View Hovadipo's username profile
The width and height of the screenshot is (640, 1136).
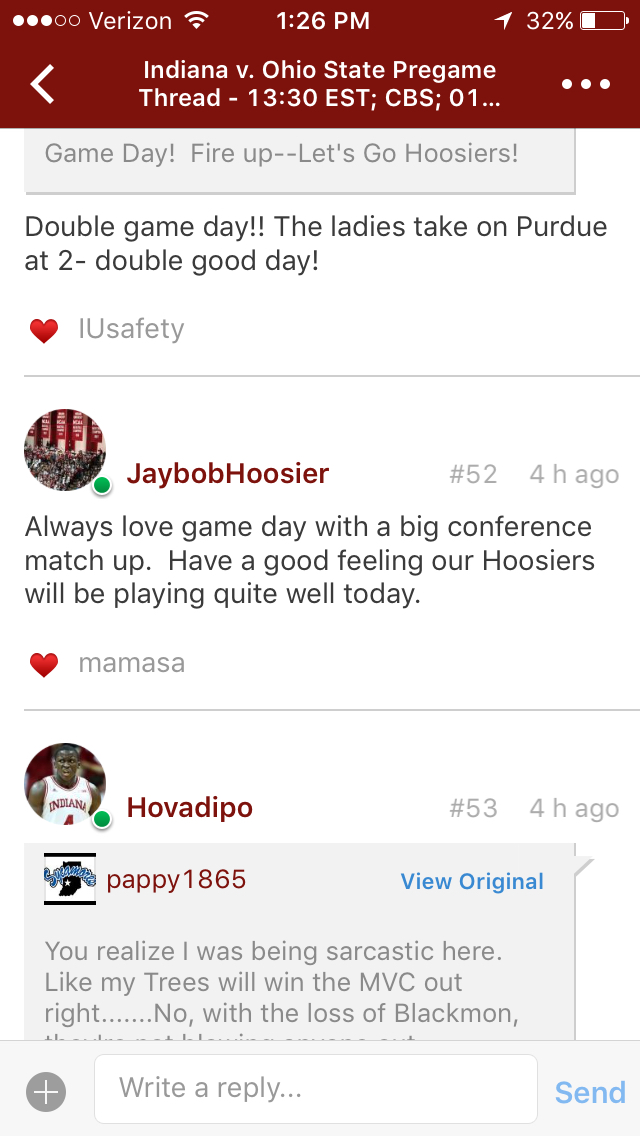click(x=189, y=807)
